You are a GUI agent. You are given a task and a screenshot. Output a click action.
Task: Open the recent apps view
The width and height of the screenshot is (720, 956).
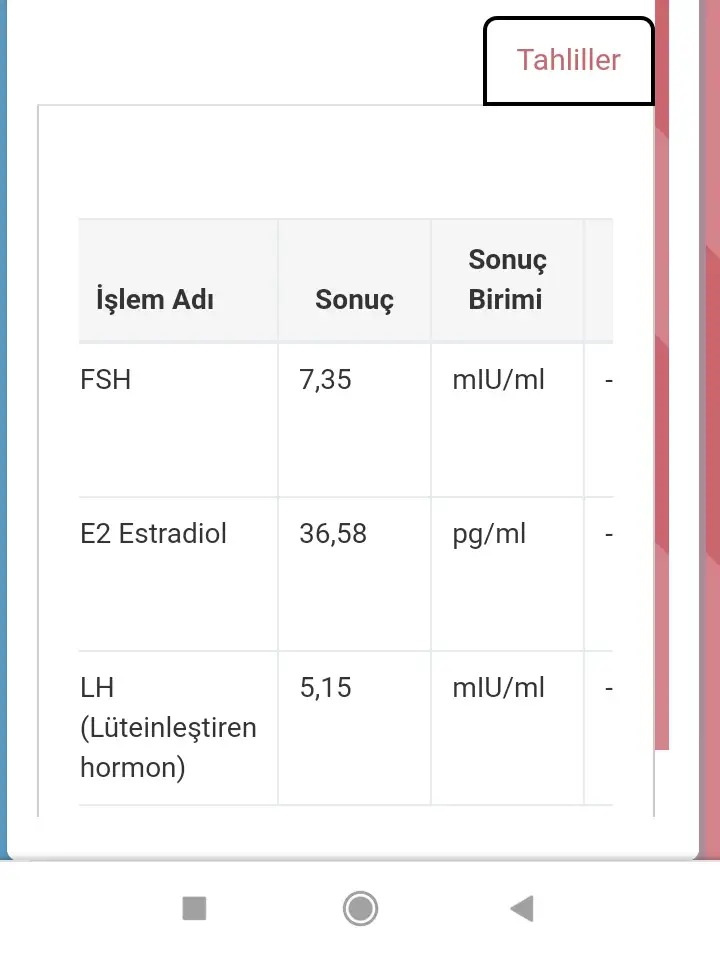pyautogui.click(x=194, y=908)
